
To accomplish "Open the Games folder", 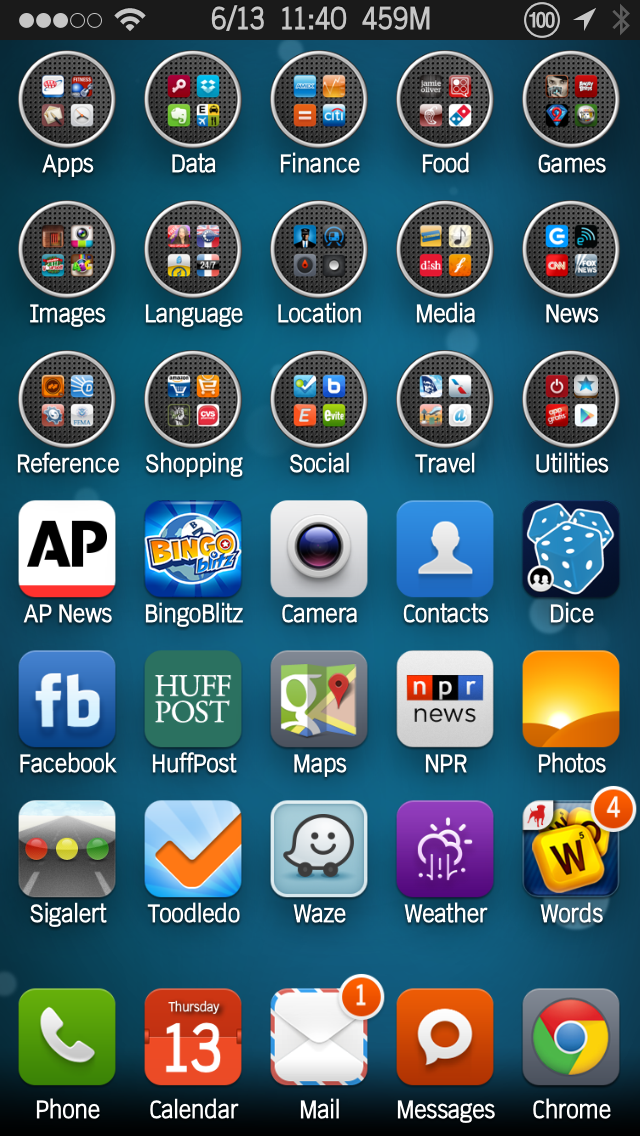I will click(571, 99).
